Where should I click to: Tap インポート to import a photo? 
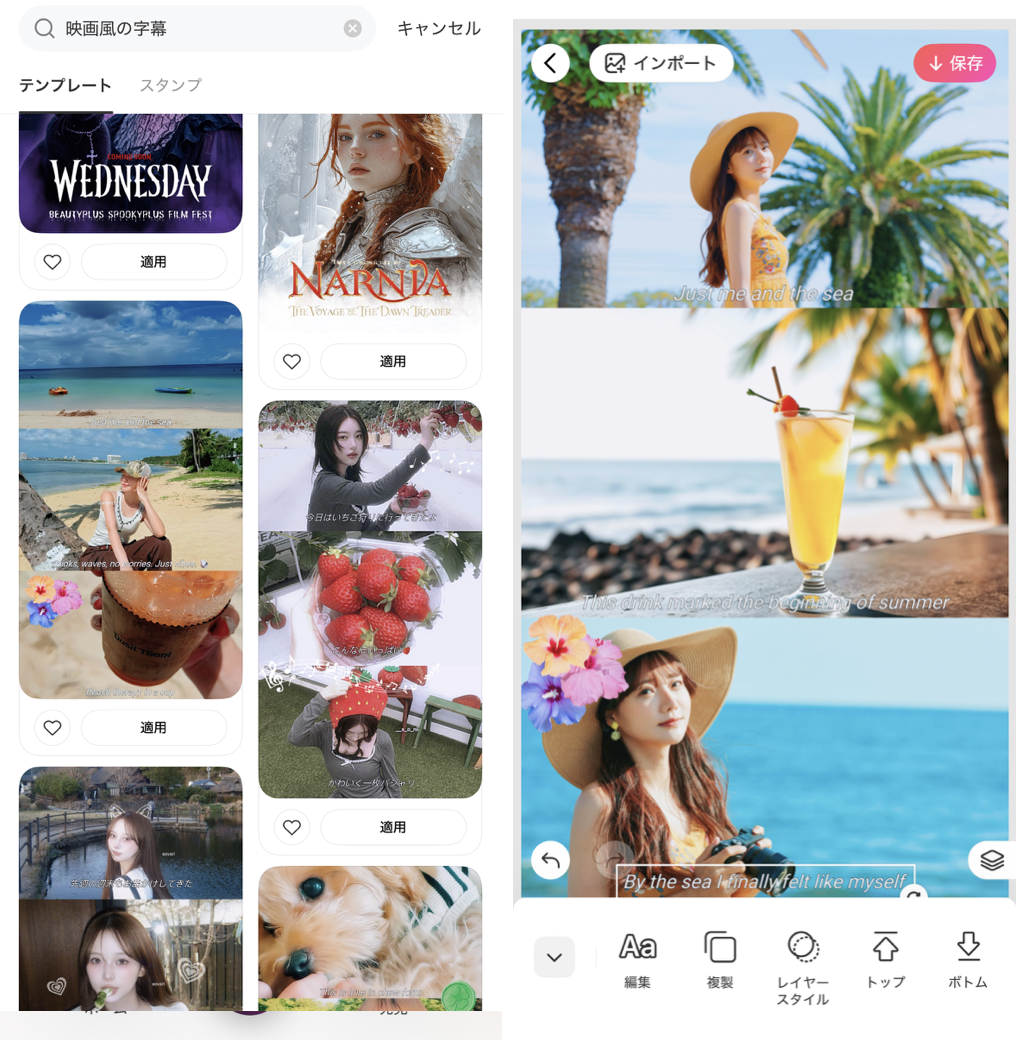point(661,63)
